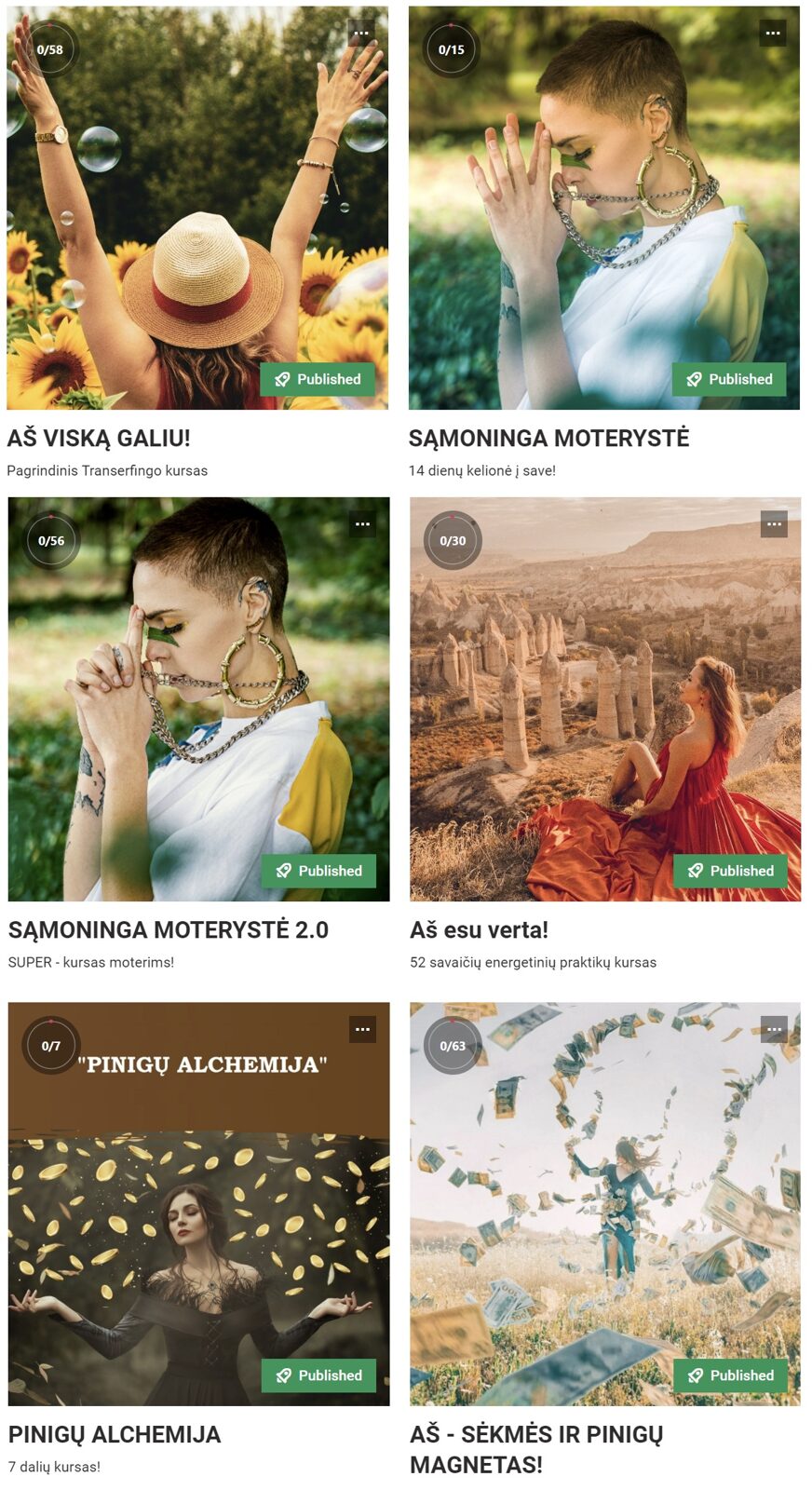Open overflow menu on PINIGŲ ALCHEMIJA card

[362, 1029]
